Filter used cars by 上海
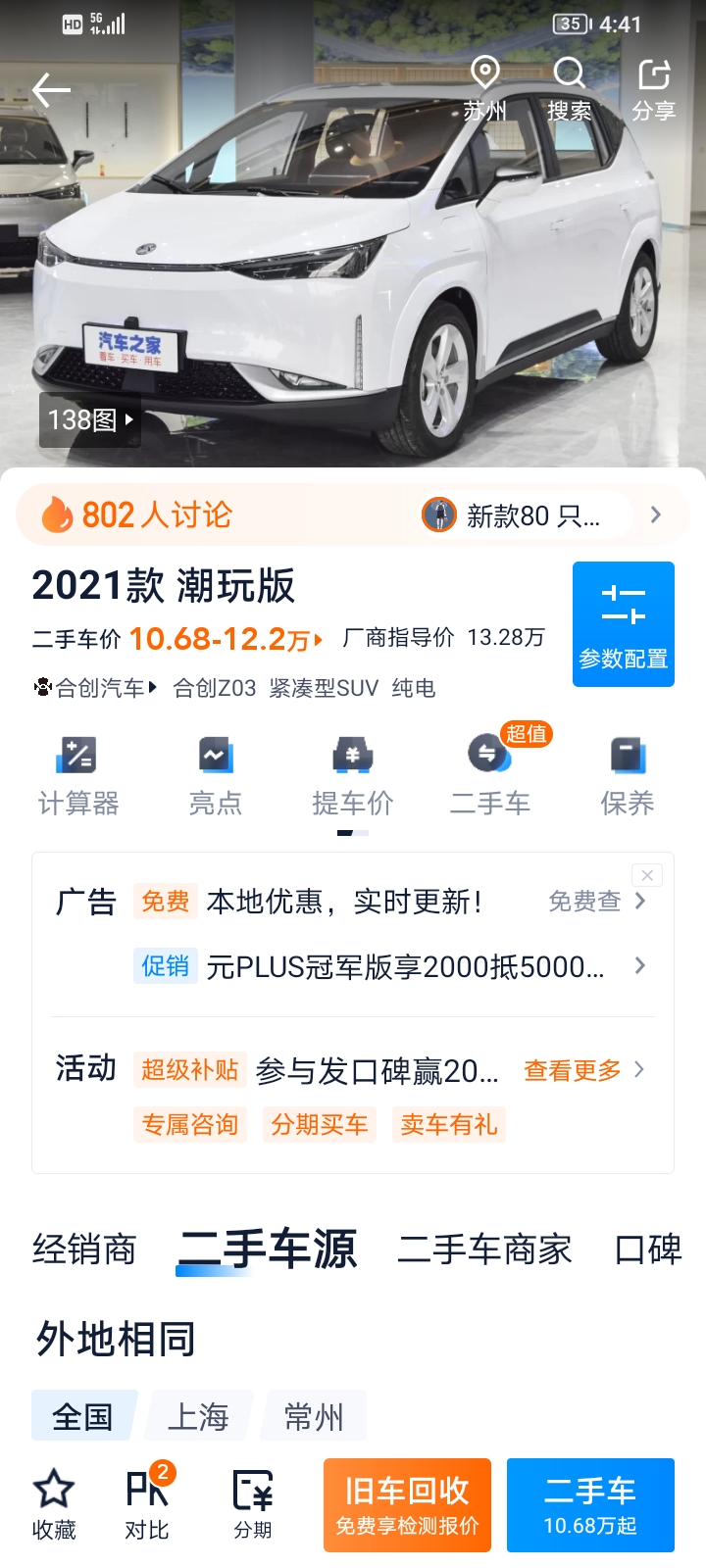This screenshot has height=1568, width=706. pyautogui.click(x=199, y=1416)
